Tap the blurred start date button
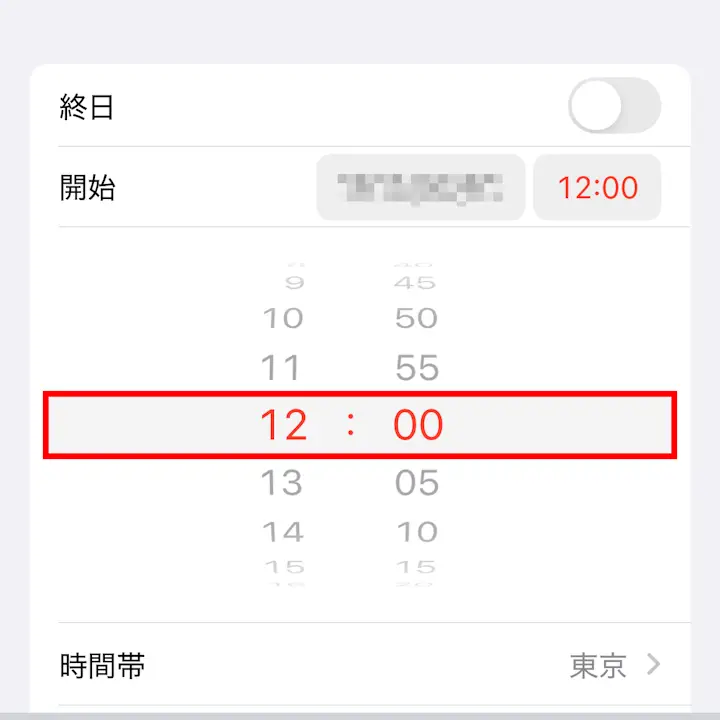720x720 pixels. [420, 187]
